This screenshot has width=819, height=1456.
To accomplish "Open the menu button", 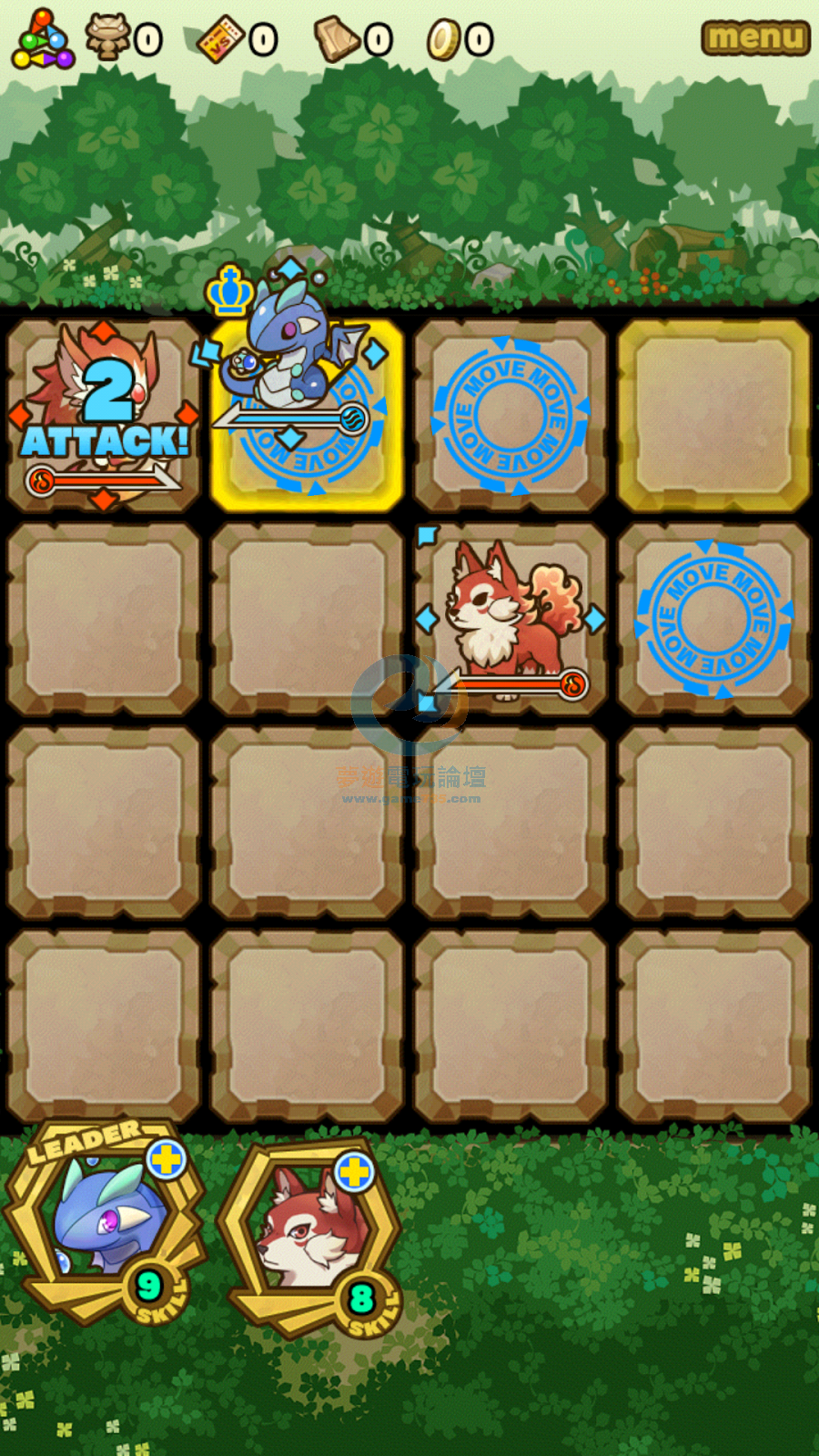I will (754, 37).
